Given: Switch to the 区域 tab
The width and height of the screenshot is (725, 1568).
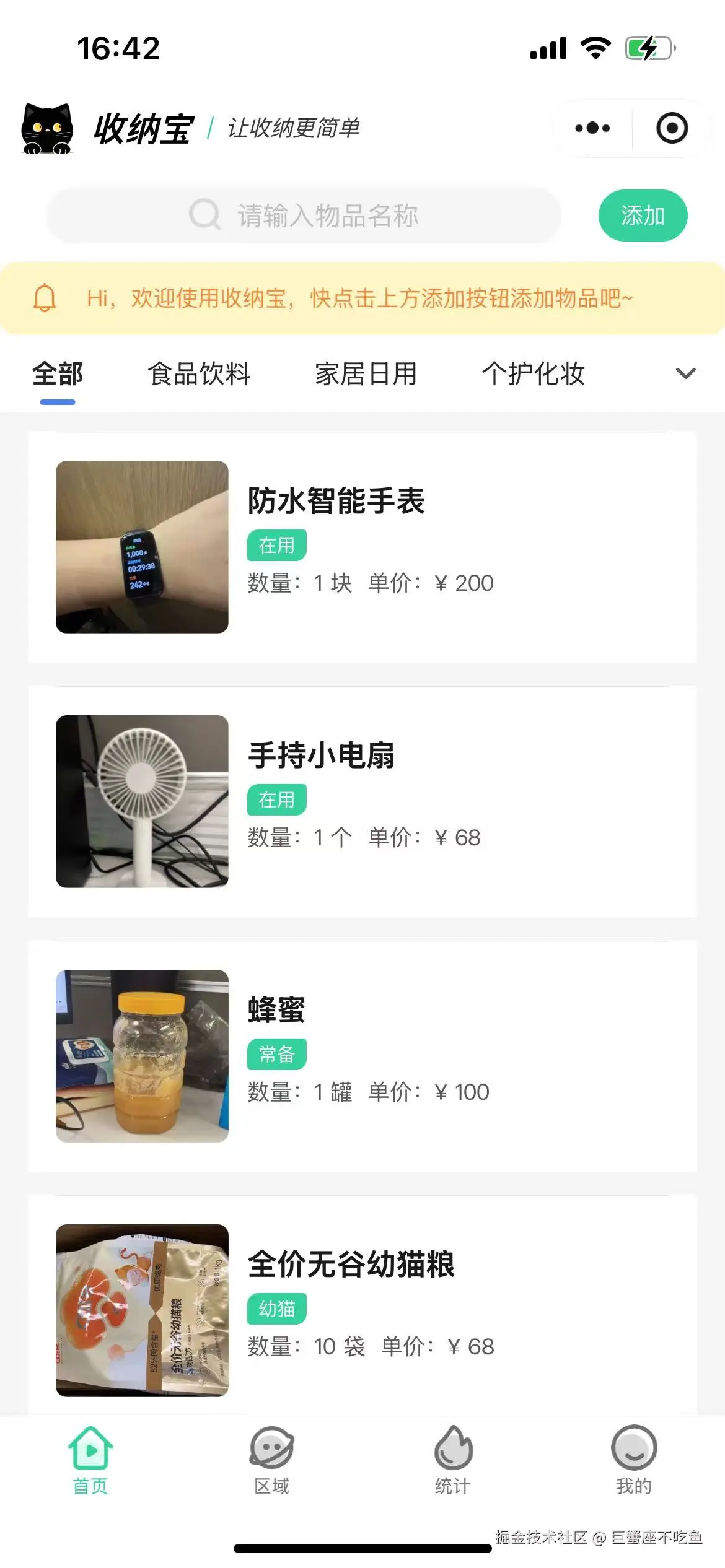Looking at the screenshot, I should point(271,1460).
